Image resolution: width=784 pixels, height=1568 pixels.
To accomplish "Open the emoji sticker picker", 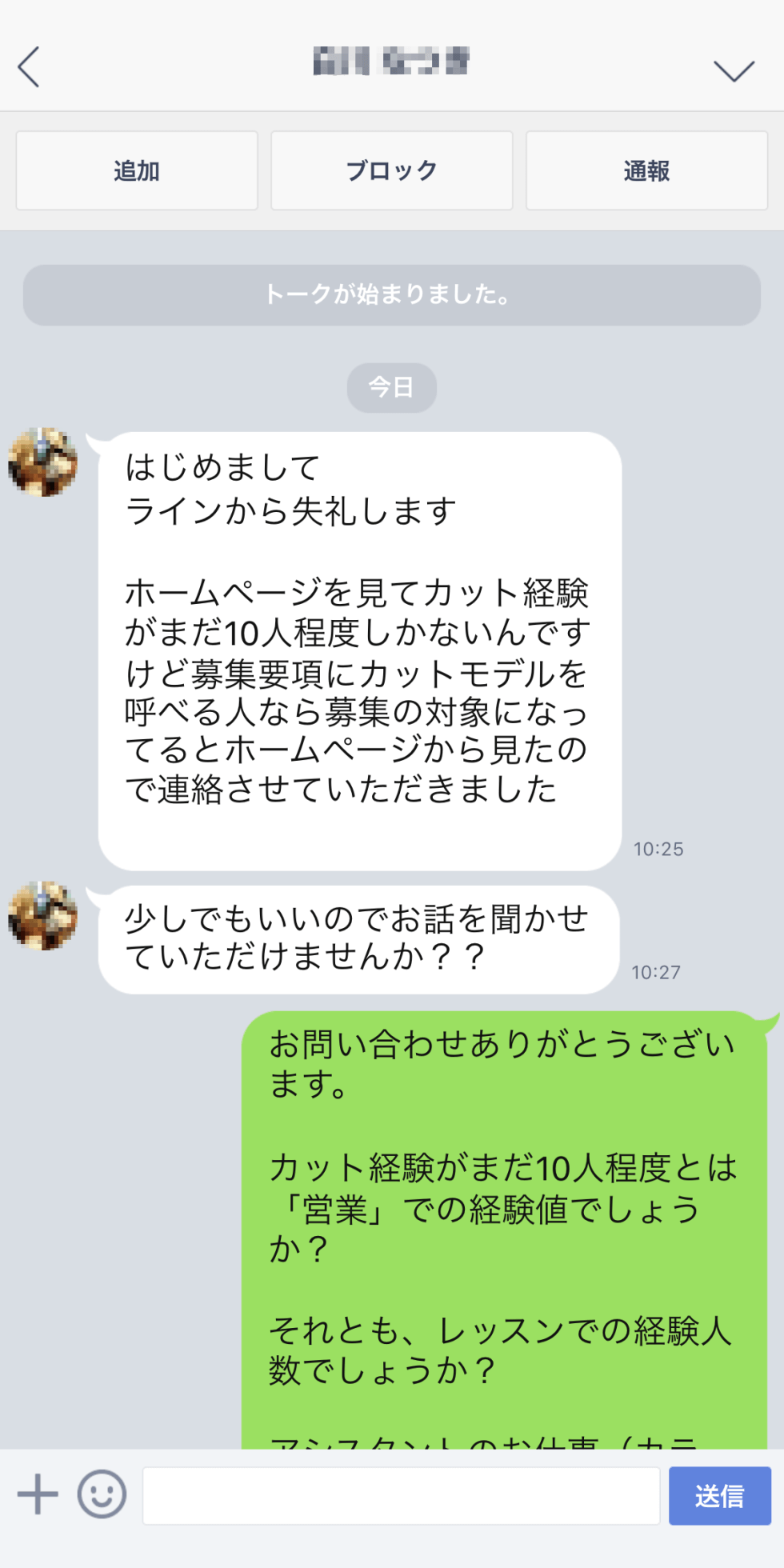I will click(x=102, y=1494).
